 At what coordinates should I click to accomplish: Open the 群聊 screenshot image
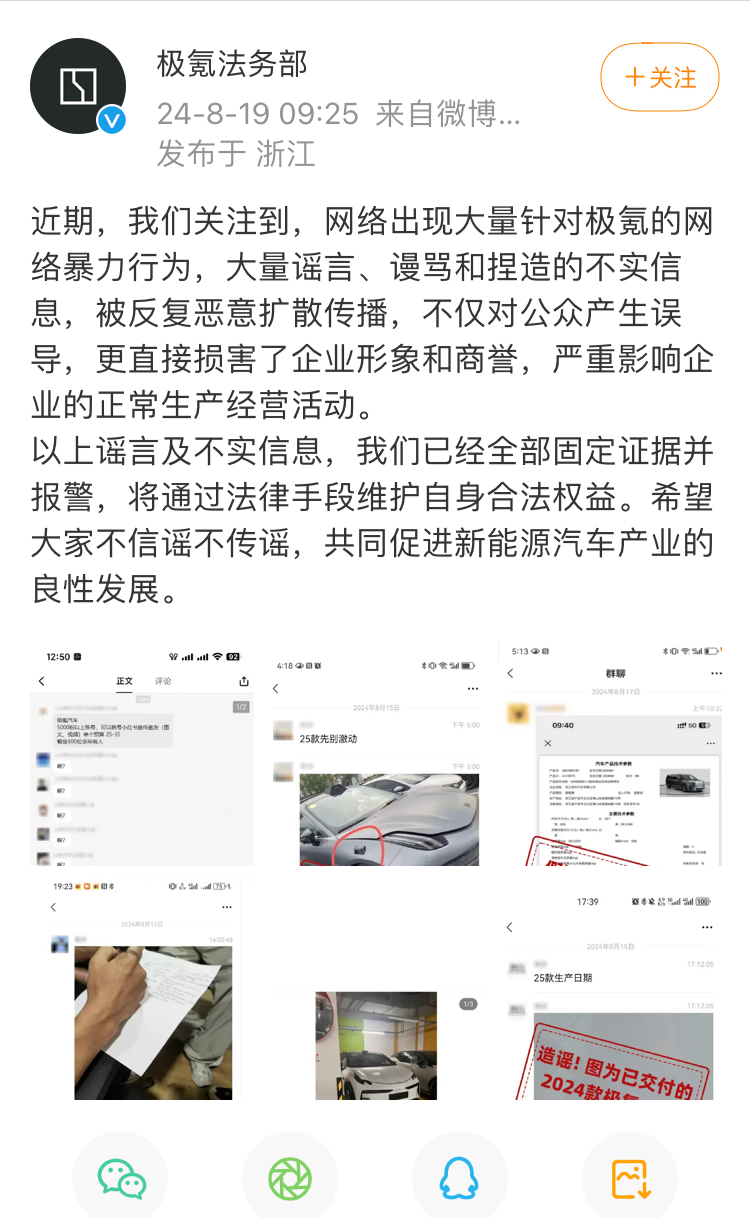click(609, 755)
